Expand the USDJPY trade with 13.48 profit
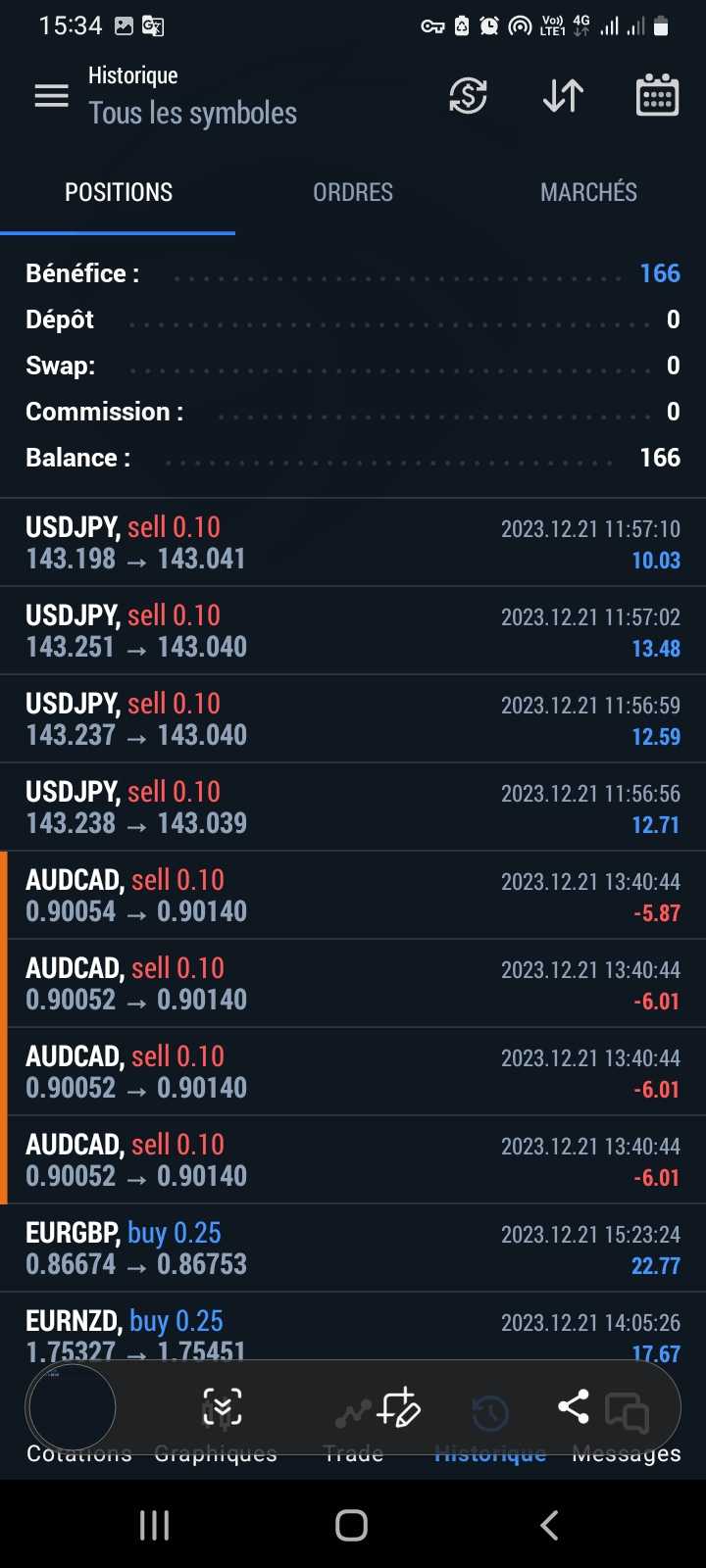 (353, 631)
